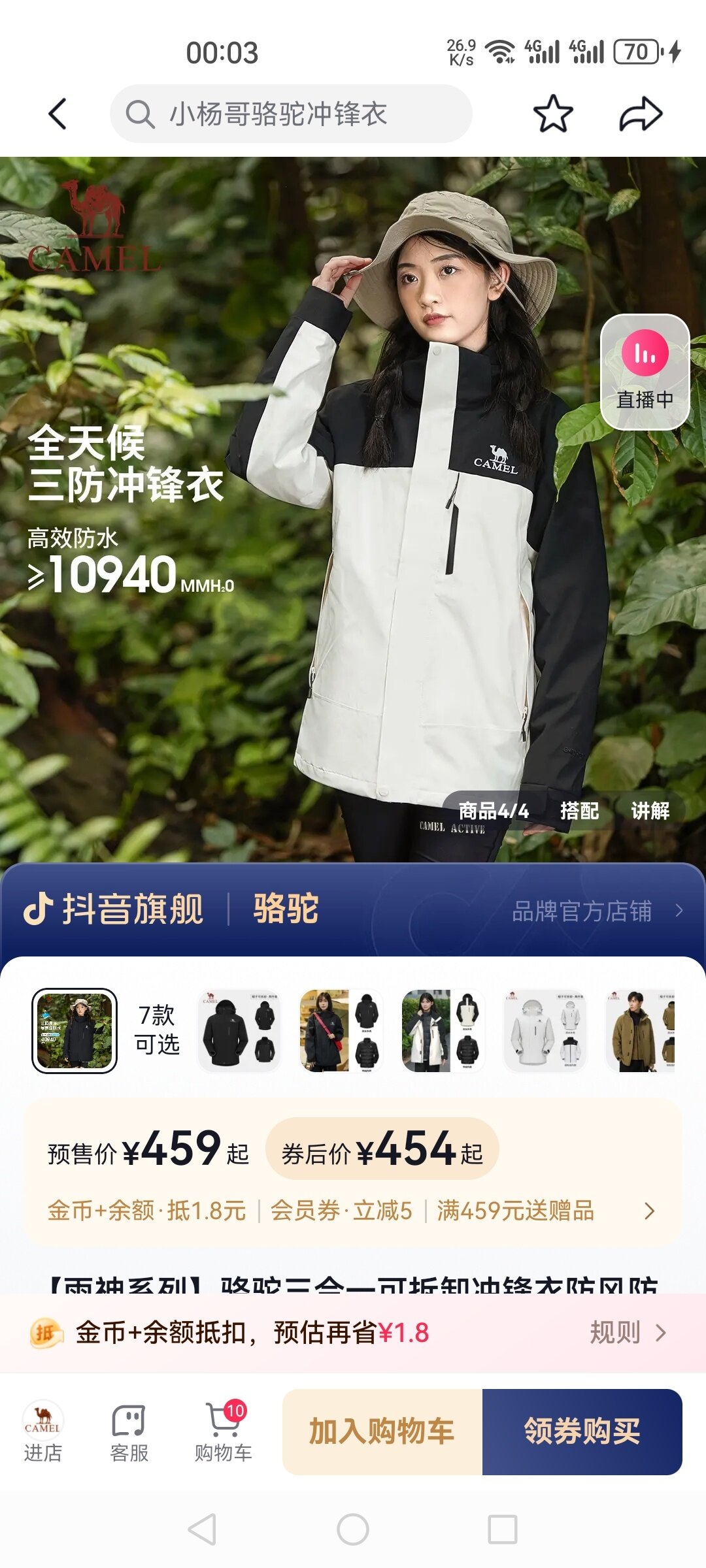Select the black jacket style thumbnail
This screenshot has height=1568, width=706.
coord(239,1031)
